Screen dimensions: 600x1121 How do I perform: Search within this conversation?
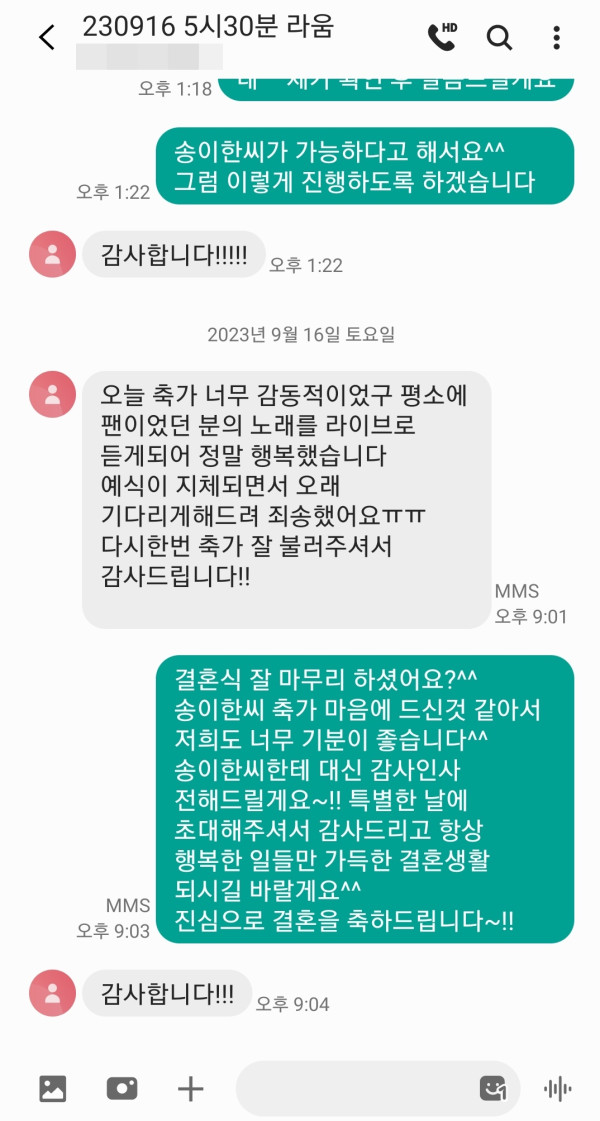tap(499, 37)
